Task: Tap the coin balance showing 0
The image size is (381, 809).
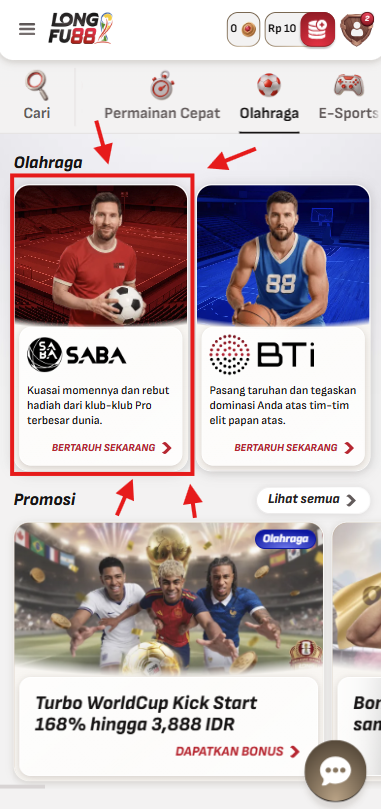Action: click(x=243, y=29)
